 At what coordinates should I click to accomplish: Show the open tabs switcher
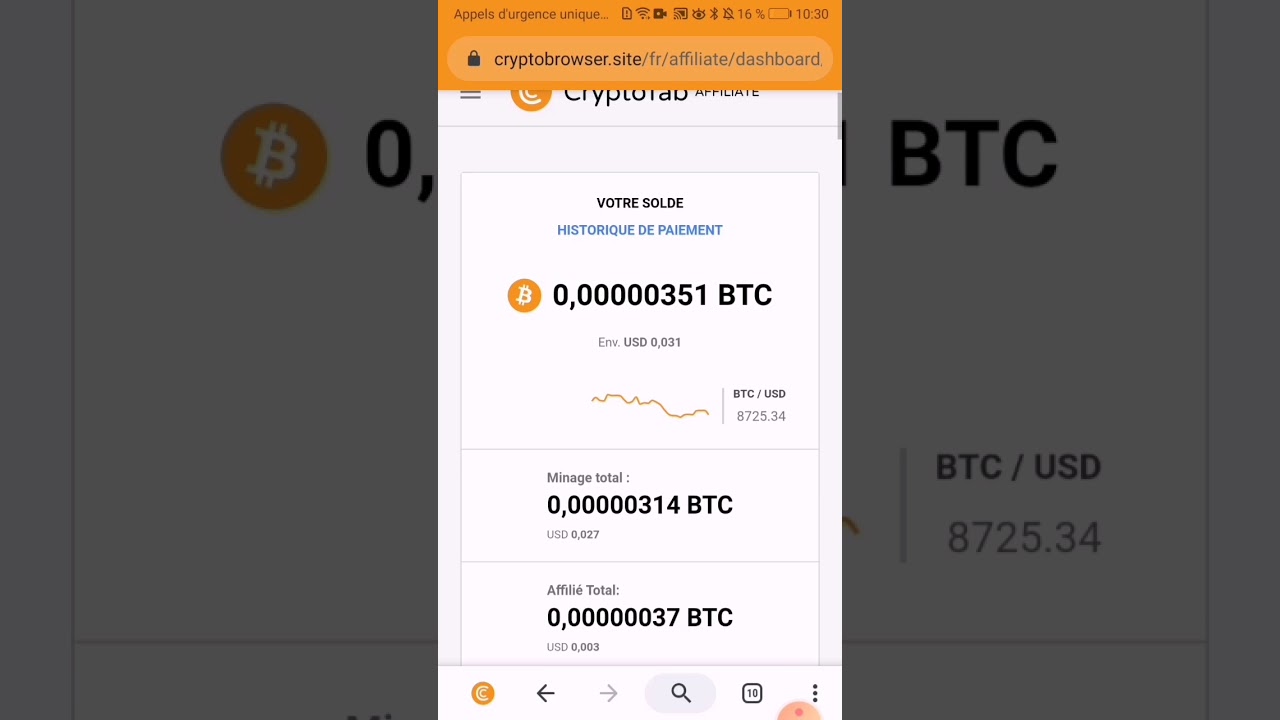tap(752, 693)
